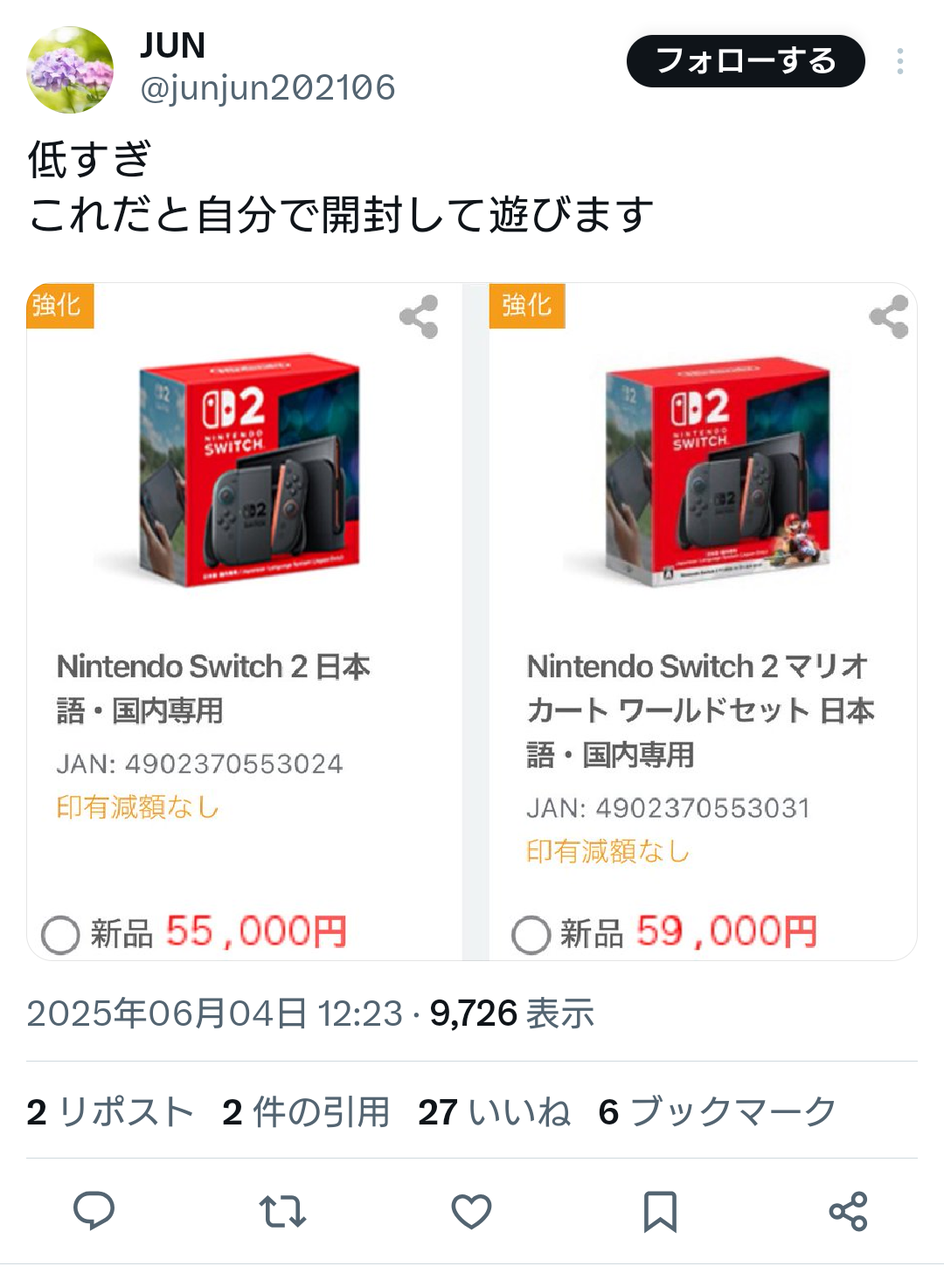Screen dimensions: 944x1280
Task: Bookmark this post
Action: [660, 1211]
